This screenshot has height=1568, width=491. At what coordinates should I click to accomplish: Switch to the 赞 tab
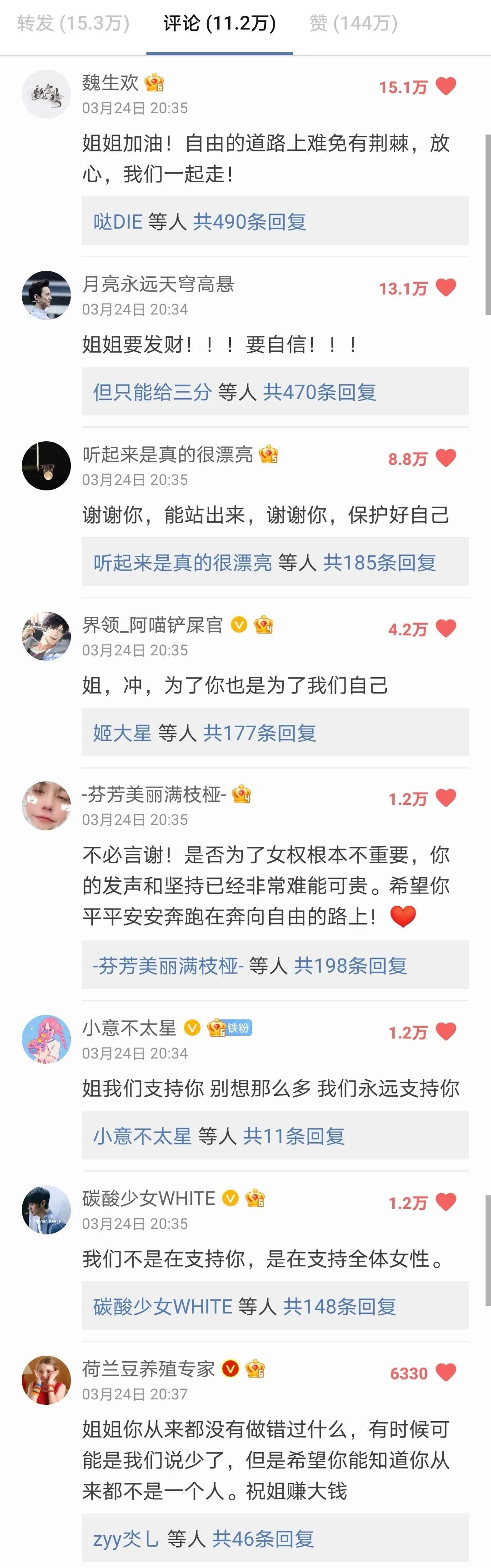coord(353,23)
